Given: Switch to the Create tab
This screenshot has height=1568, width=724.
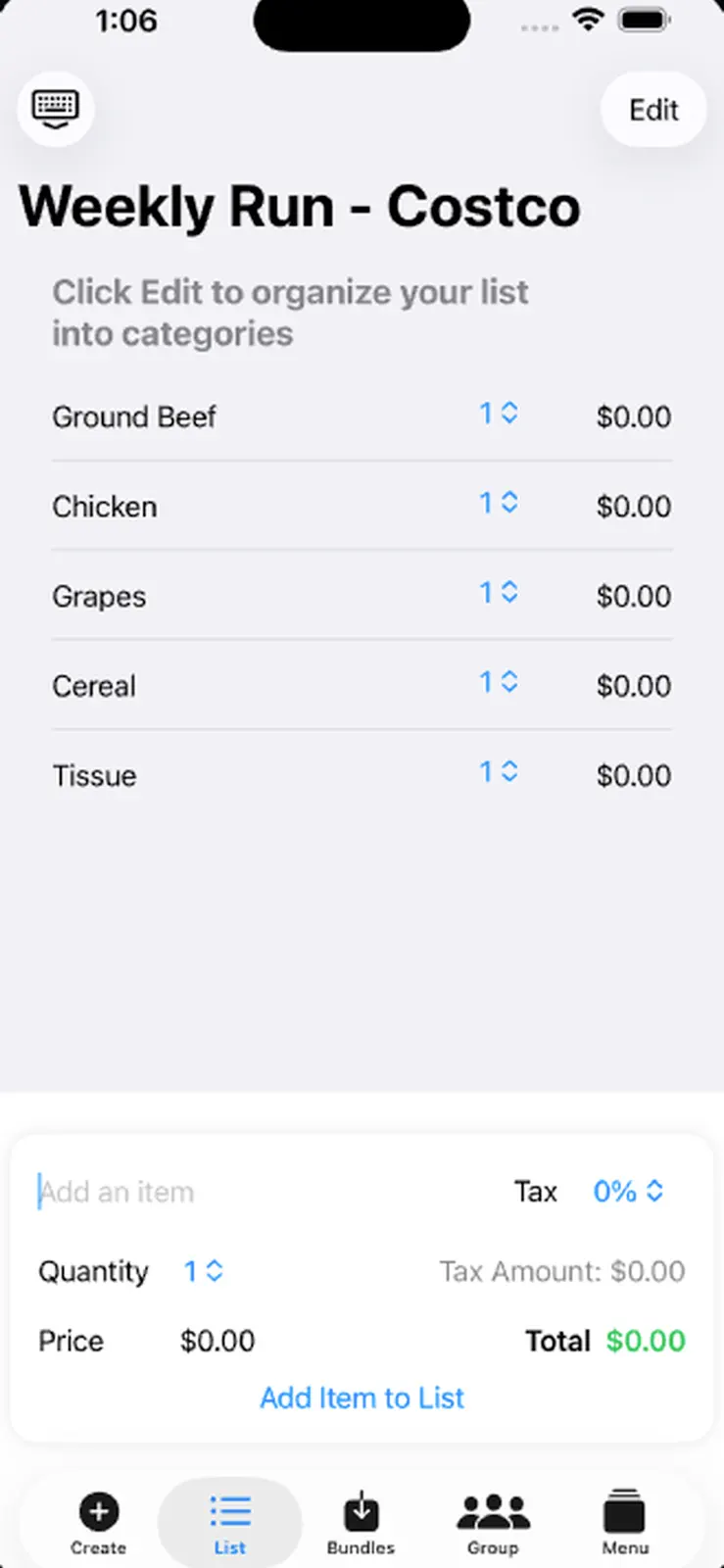Looking at the screenshot, I should 98,1523.
